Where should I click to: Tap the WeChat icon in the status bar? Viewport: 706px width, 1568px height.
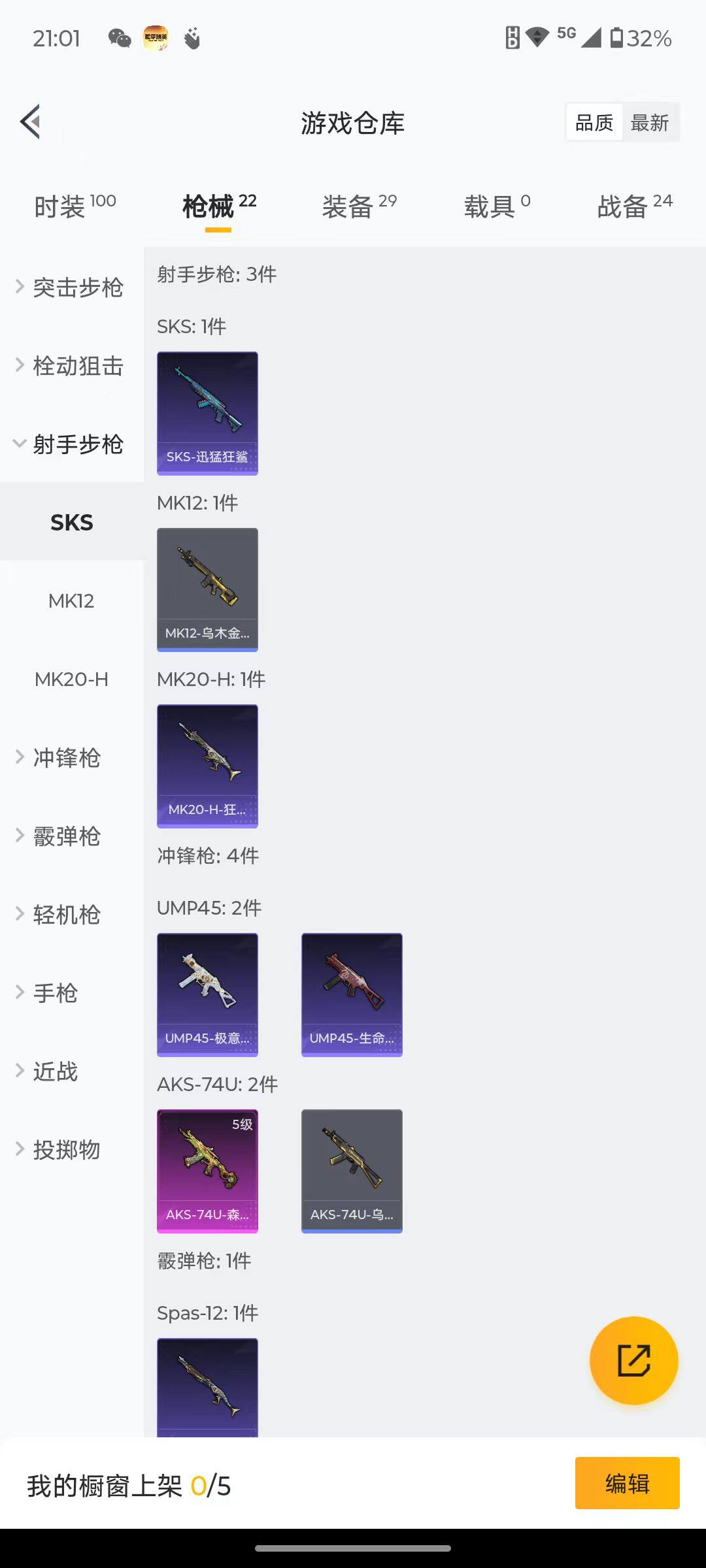coord(119,38)
